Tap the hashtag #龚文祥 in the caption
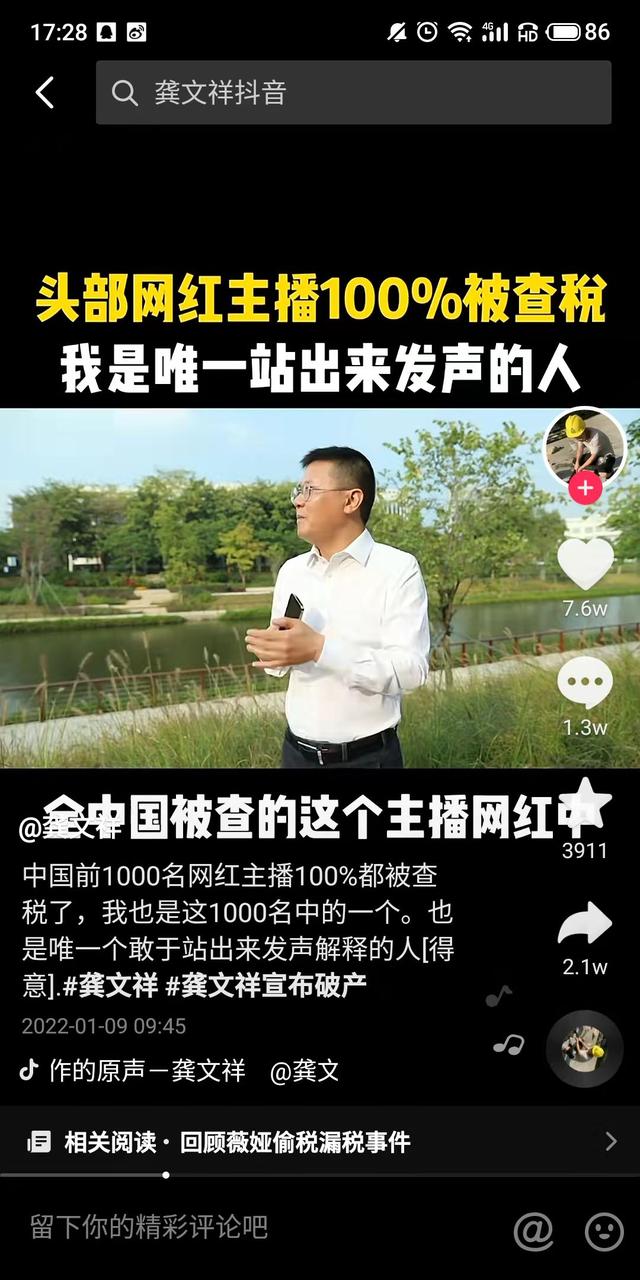 click(110, 985)
